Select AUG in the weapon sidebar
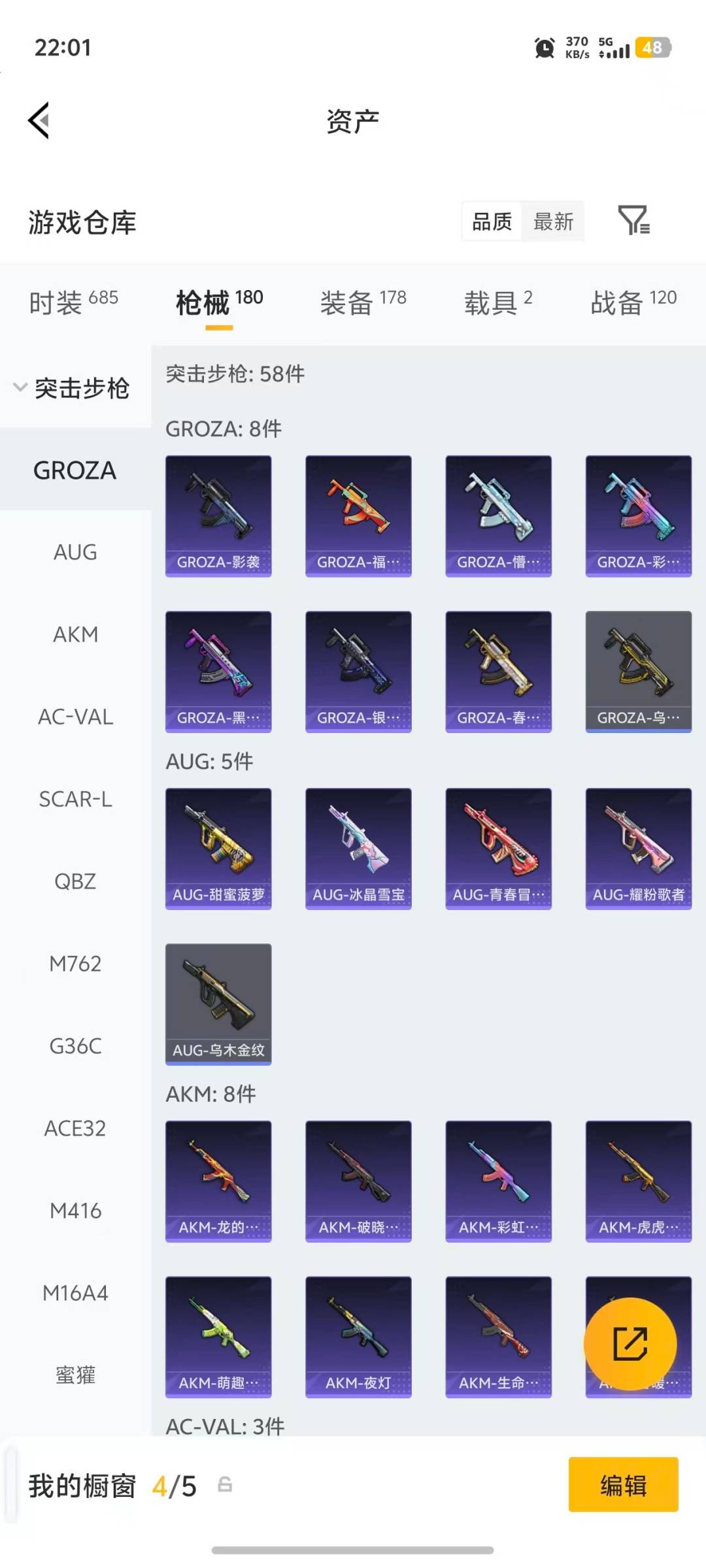706x1568 pixels. tap(75, 553)
